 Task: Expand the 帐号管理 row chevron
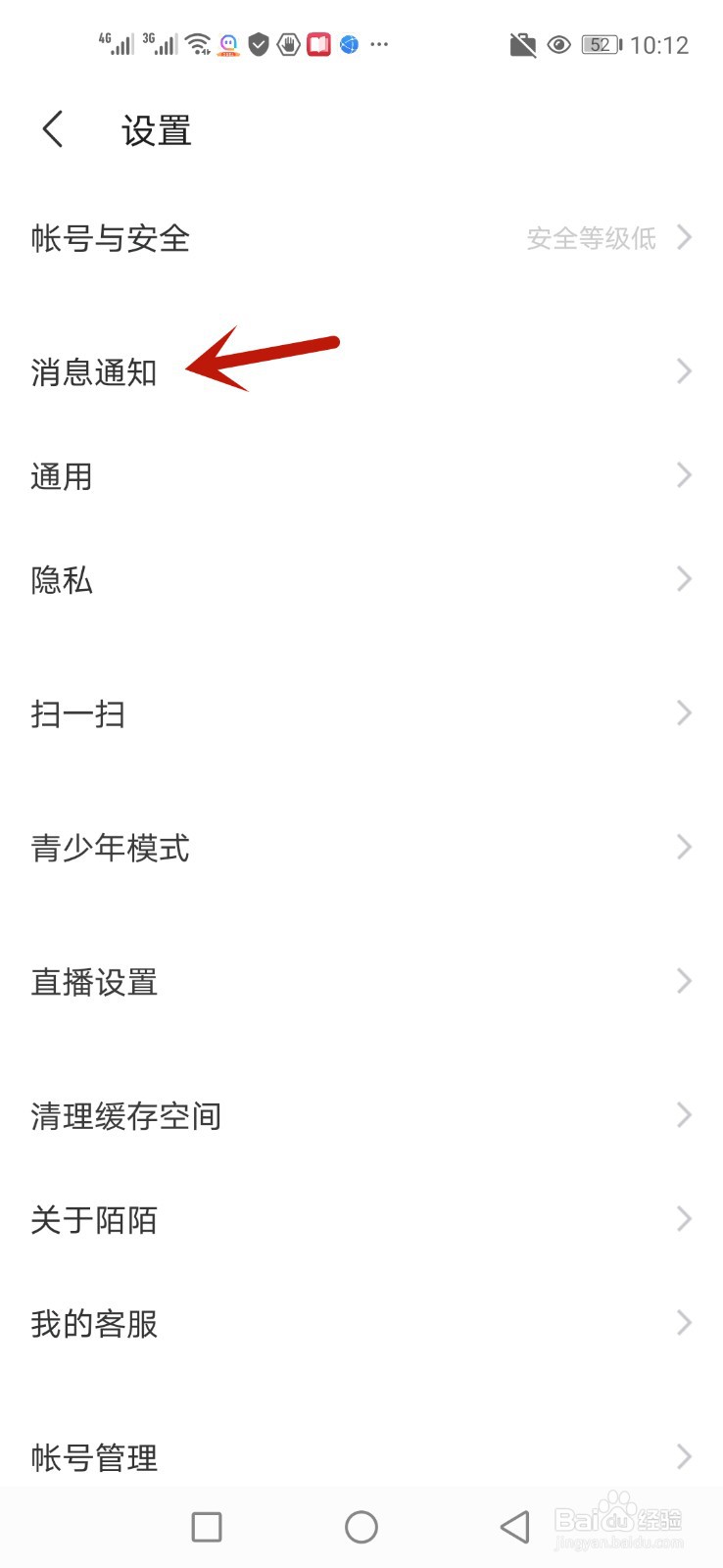(683, 1457)
